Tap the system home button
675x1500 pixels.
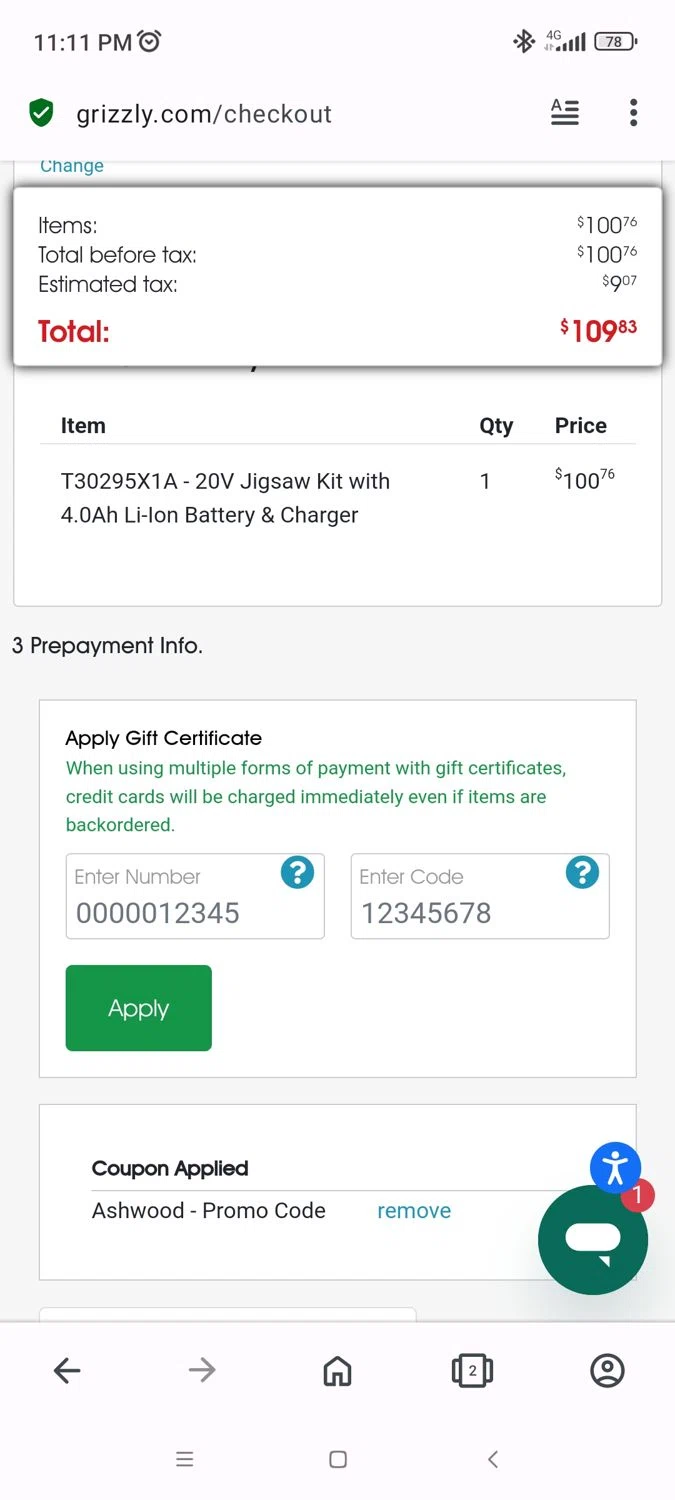click(338, 1460)
